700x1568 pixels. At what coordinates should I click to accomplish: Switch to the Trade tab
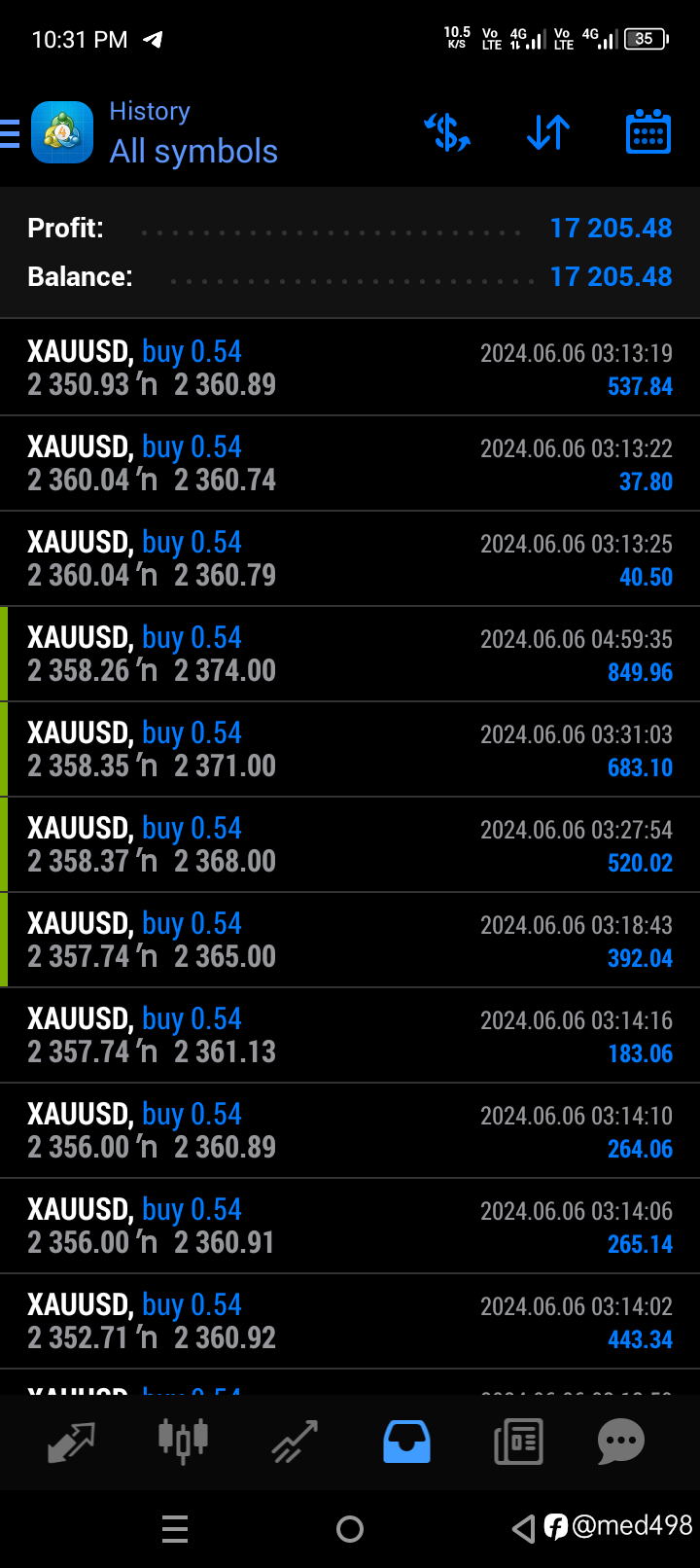pyautogui.click(x=295, y=1442)
